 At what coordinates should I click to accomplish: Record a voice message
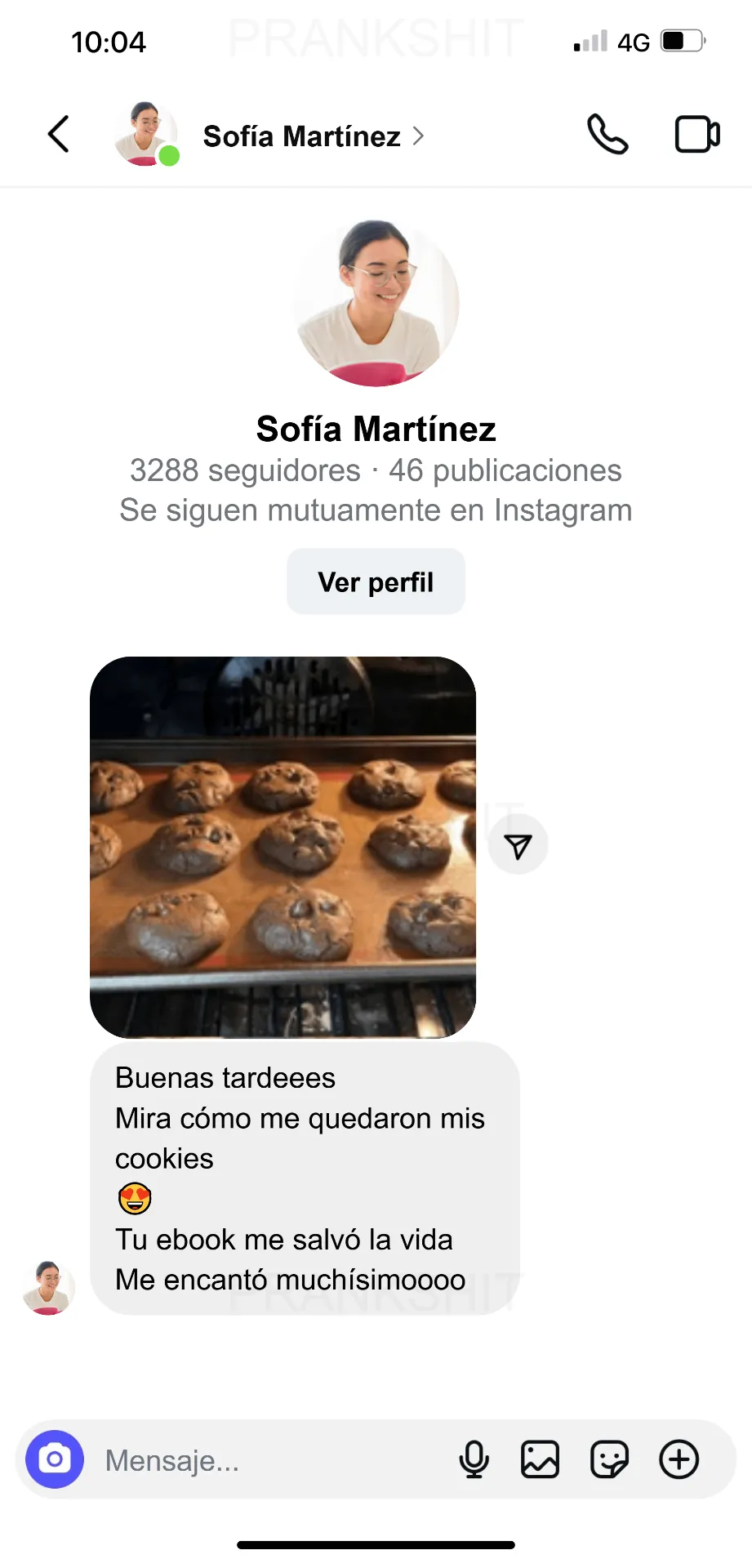[474, 1461]
